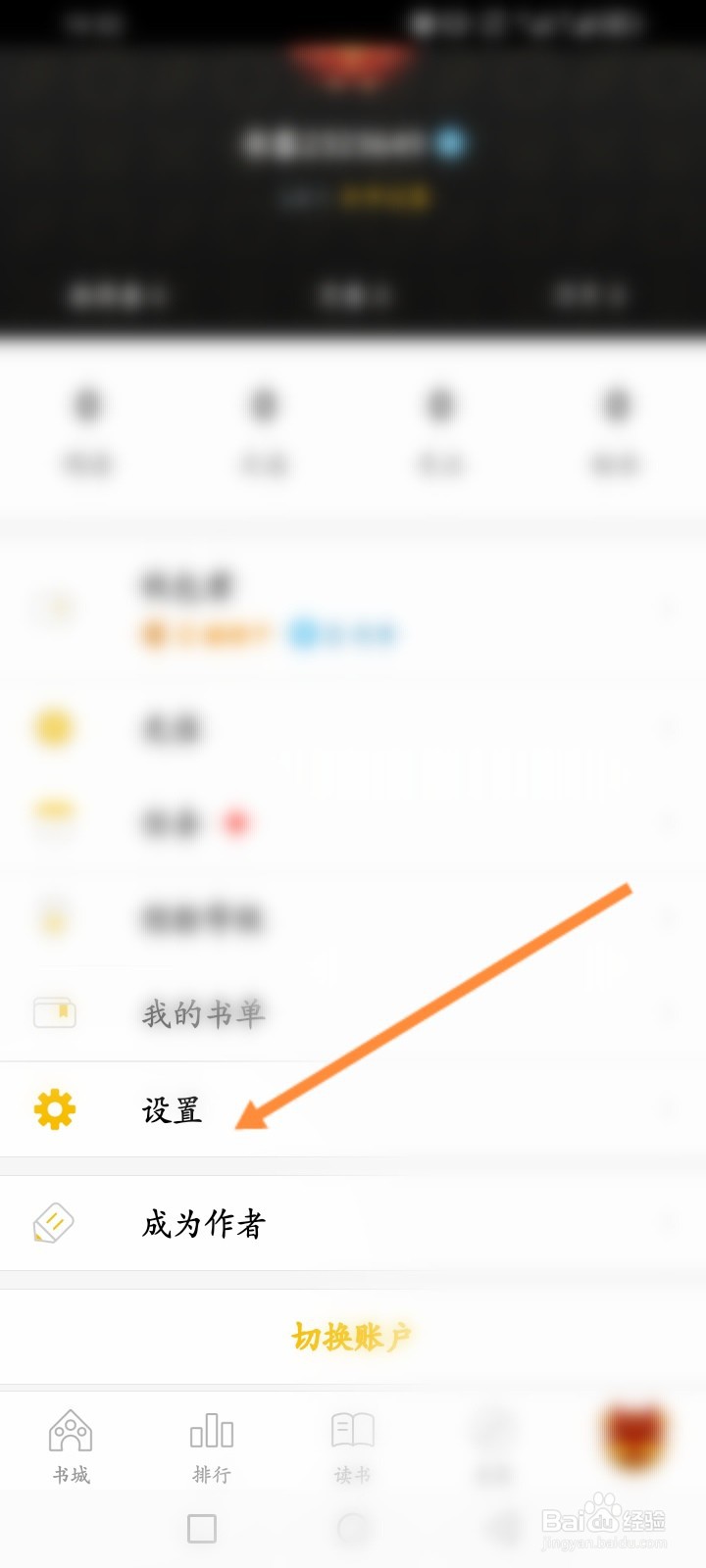Tap the yellow booklist icon beside 我的书单

(x=55, y=1013)
